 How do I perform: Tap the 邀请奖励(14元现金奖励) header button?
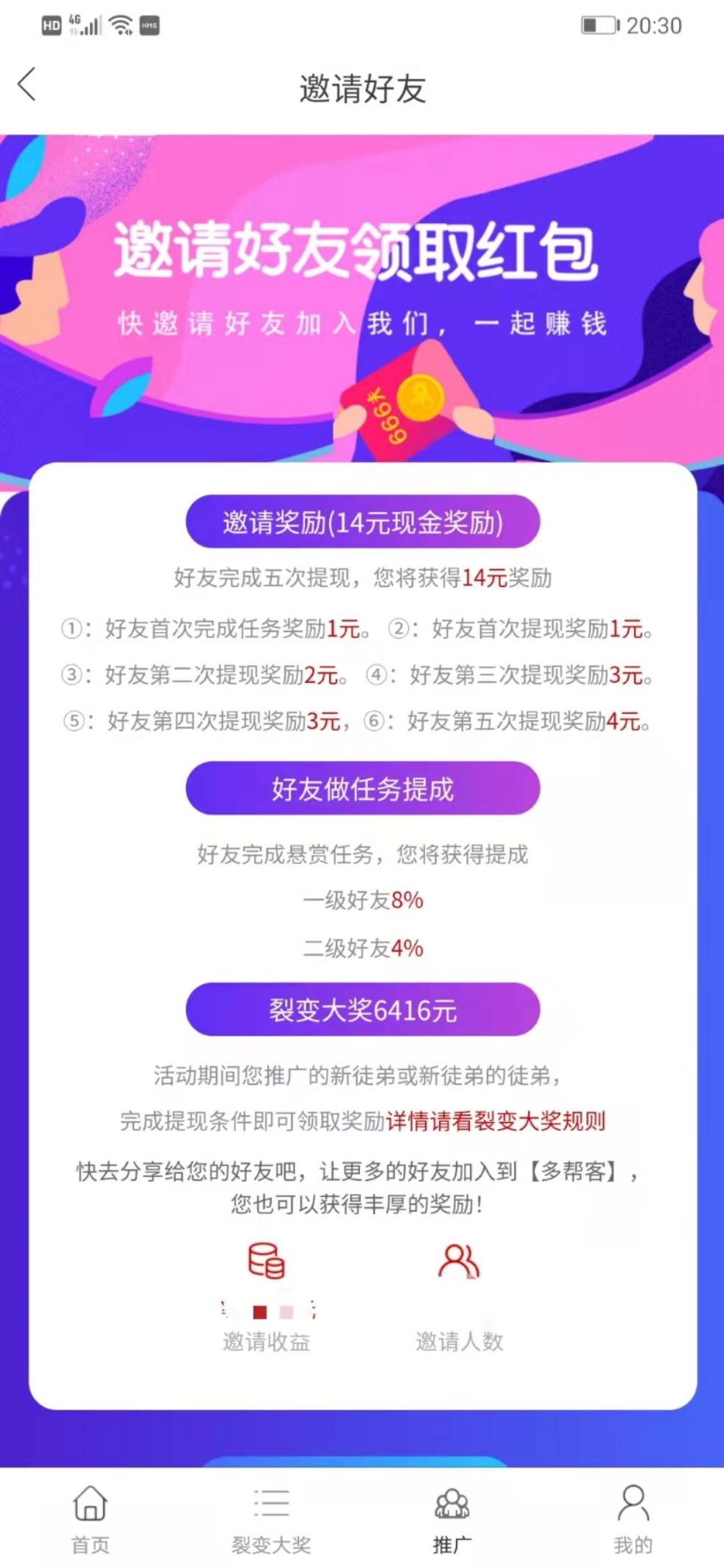(x=362, y=521)
